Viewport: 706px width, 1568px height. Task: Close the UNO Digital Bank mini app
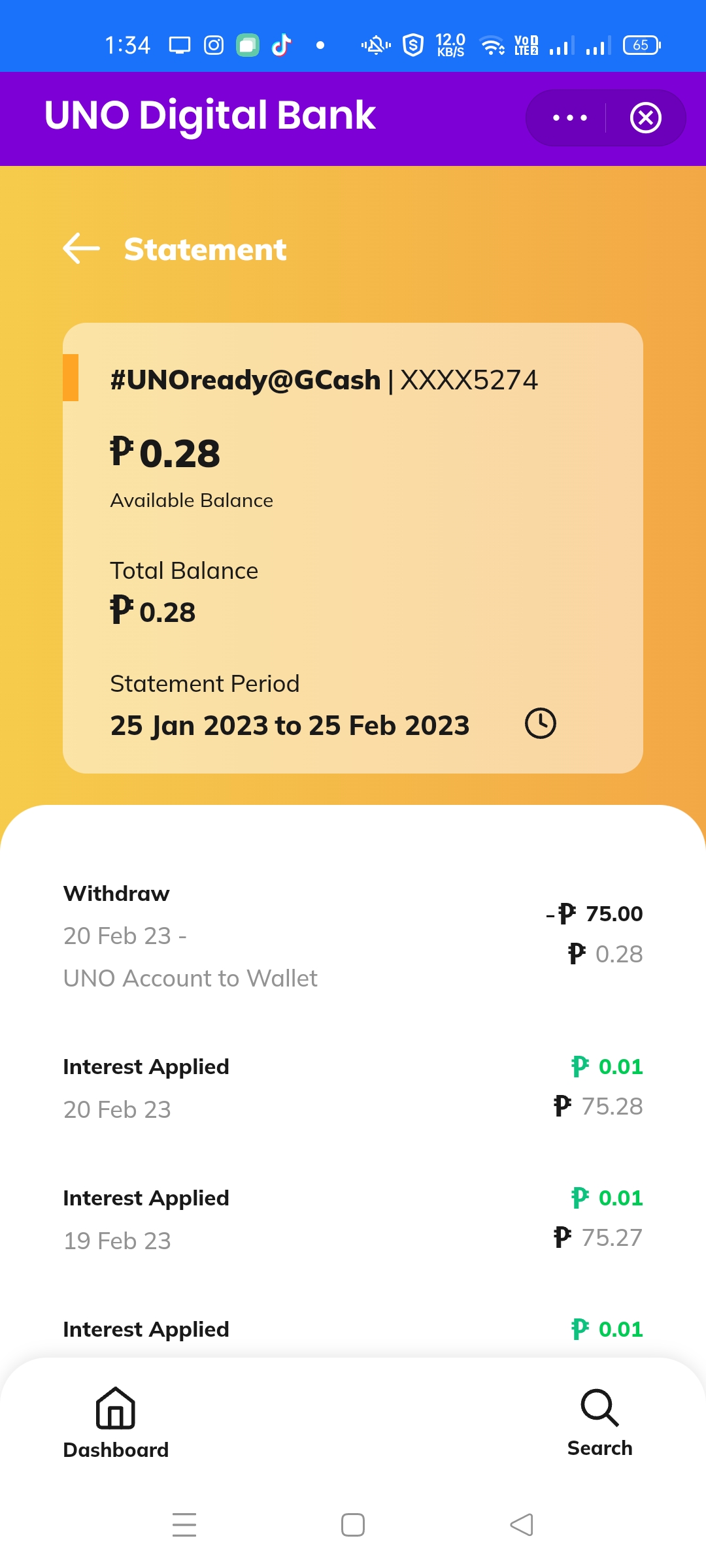point(645,118)
